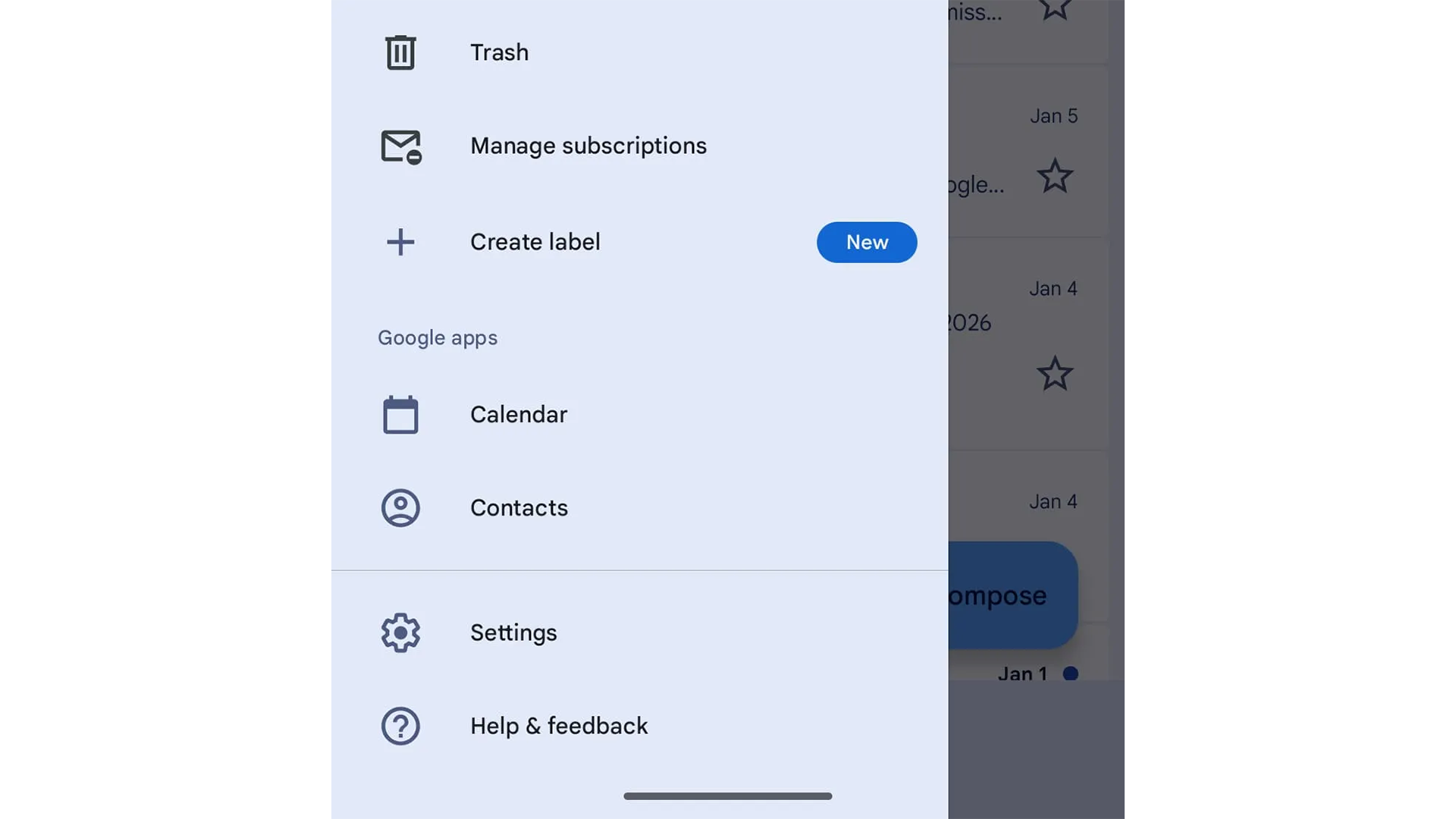Open Help & feedback
This screenshot has width=1456, height=819.
pyautogui.click(x=558, y=726)
